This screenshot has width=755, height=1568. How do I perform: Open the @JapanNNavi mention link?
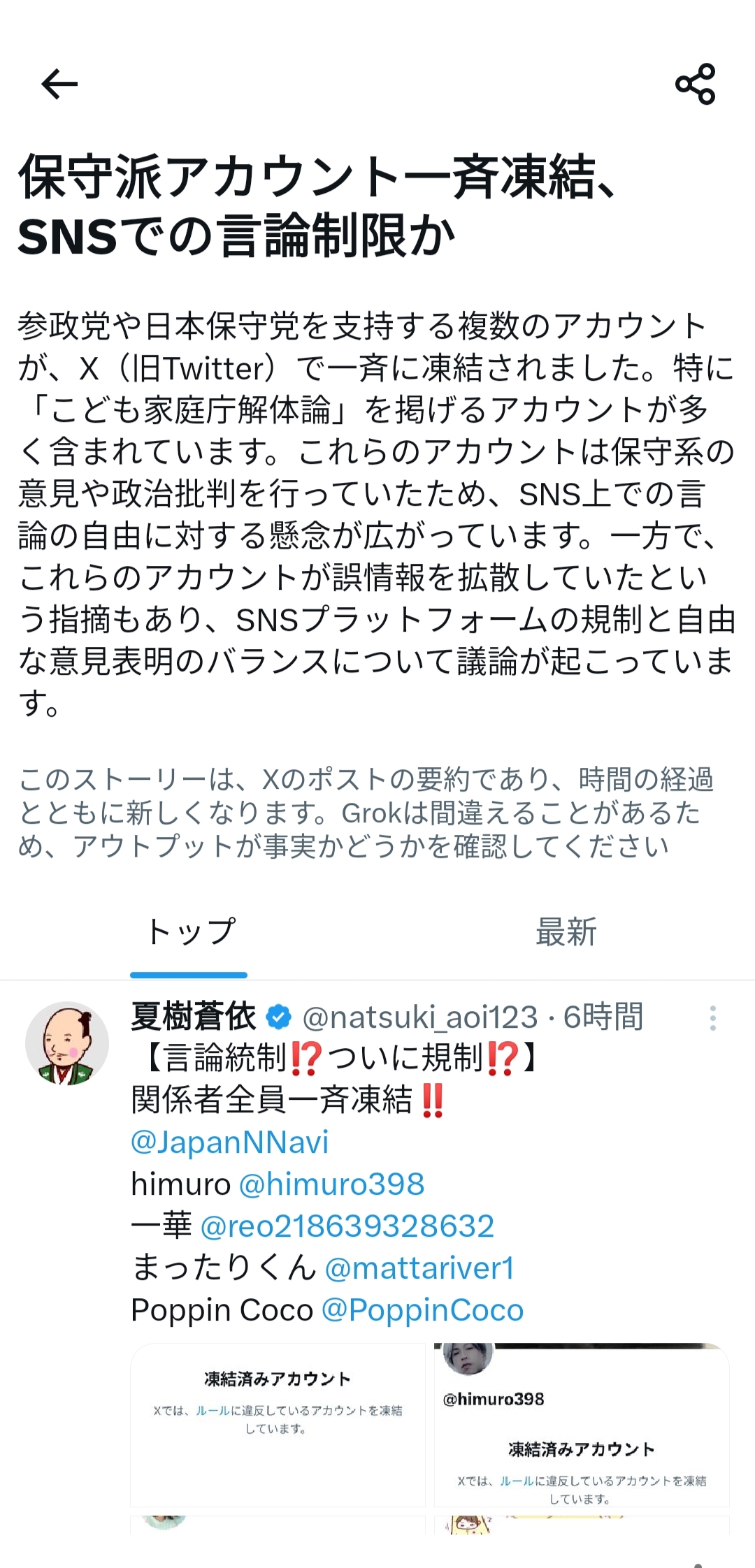[229, 1142]
